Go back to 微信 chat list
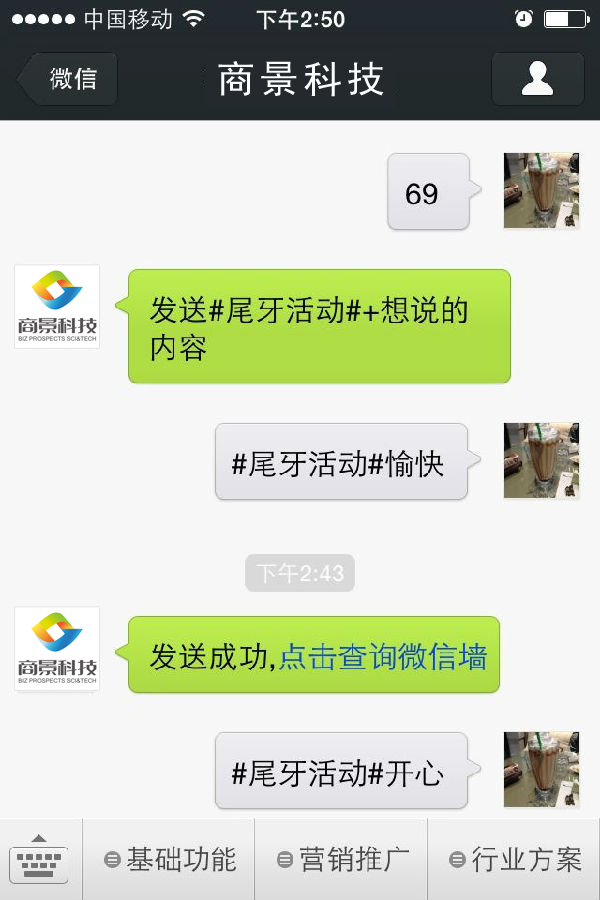 [x=69, y=79]
